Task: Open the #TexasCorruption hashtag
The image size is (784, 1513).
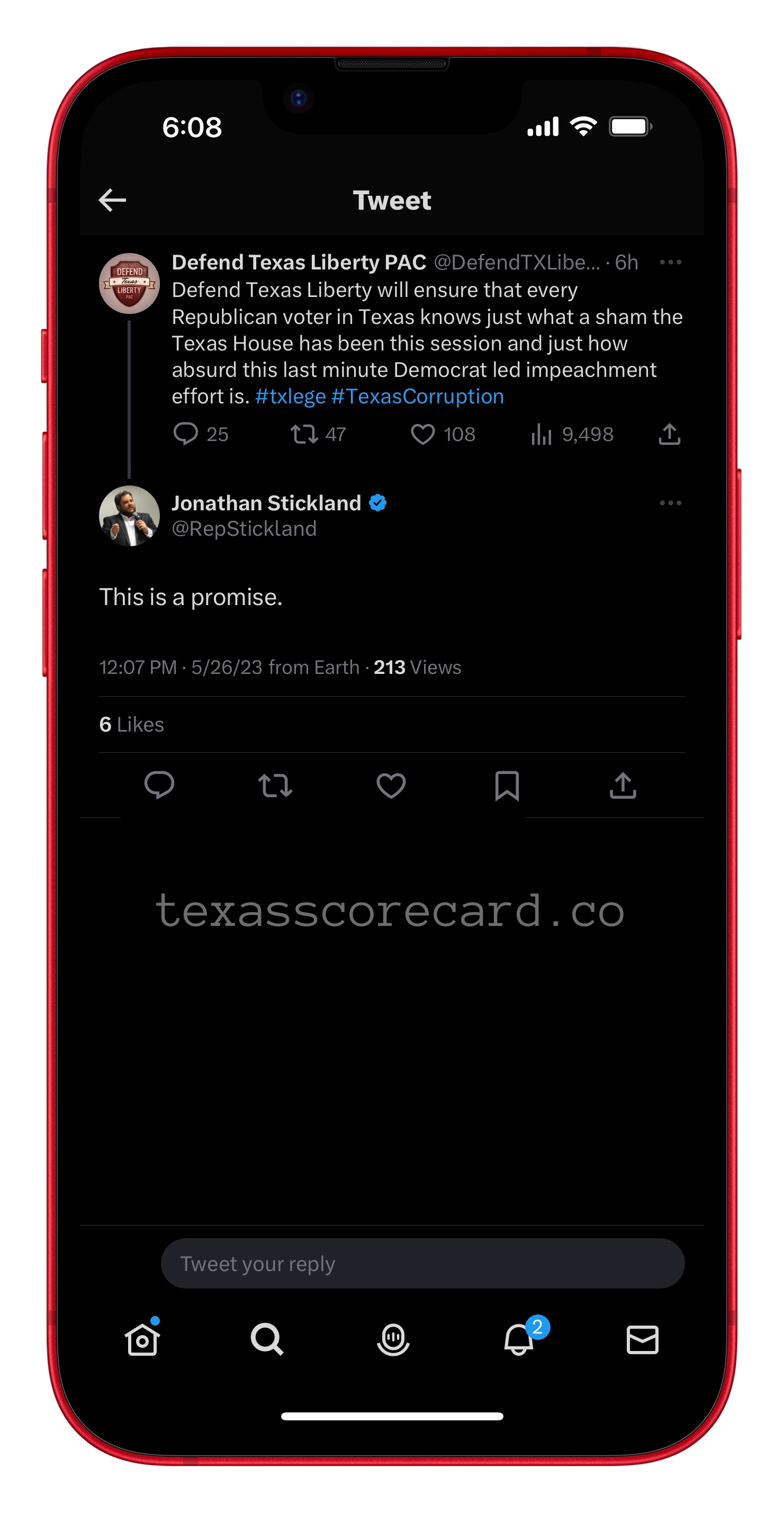Action: pos(417,397)
